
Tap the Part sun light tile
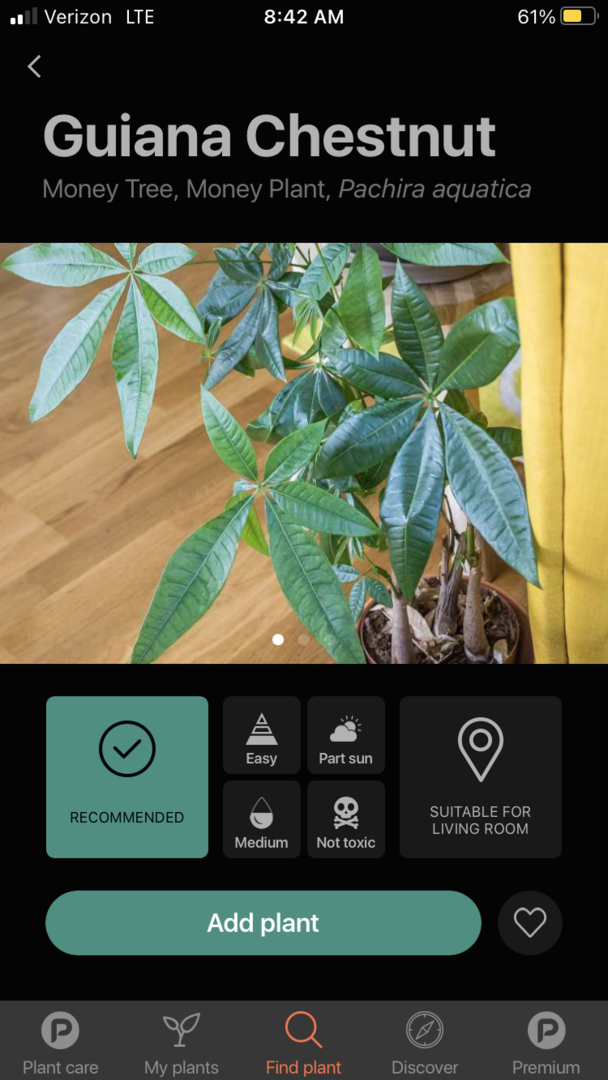346,735
